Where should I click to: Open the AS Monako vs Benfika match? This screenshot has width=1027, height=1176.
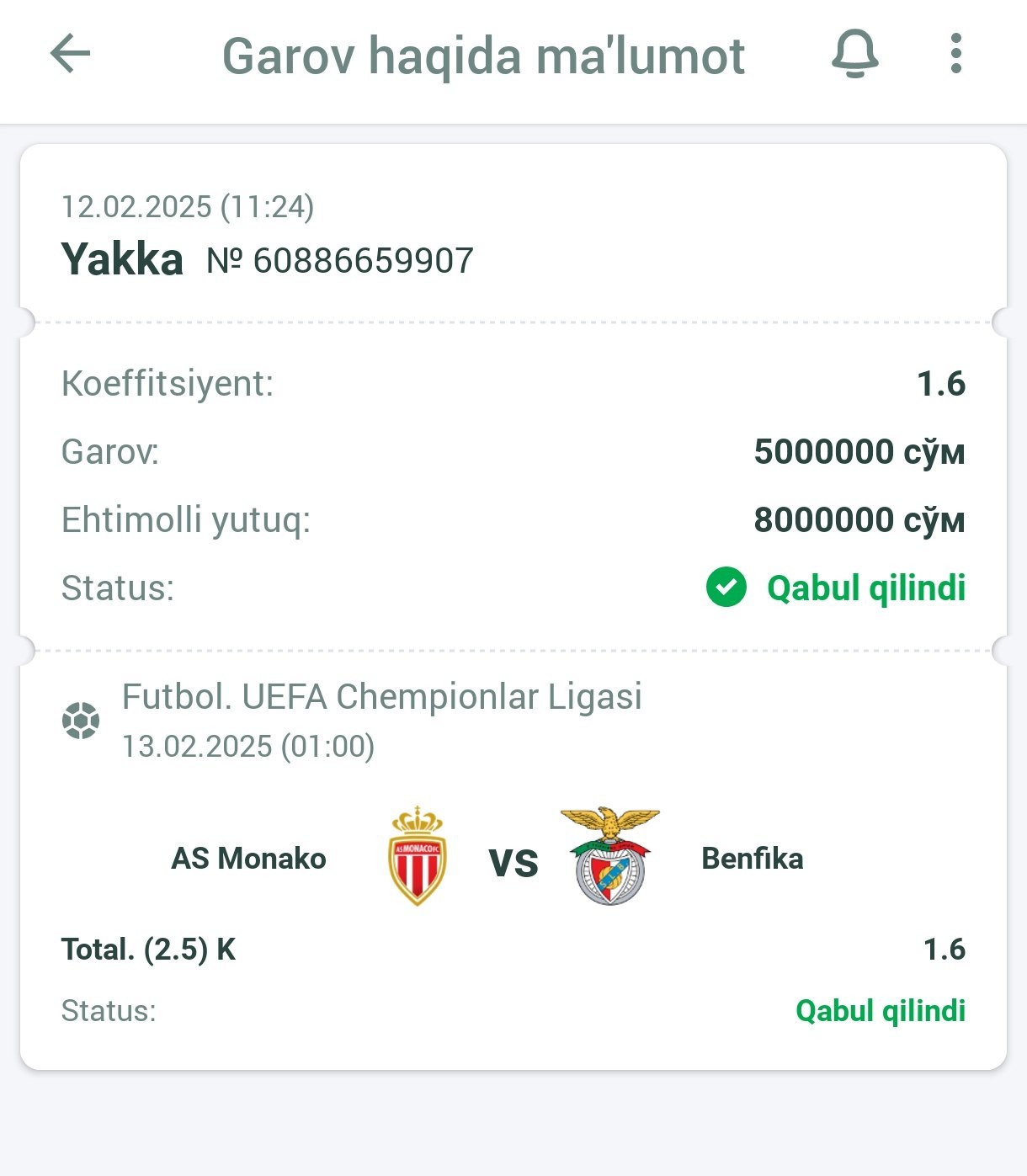coord(513,859)
